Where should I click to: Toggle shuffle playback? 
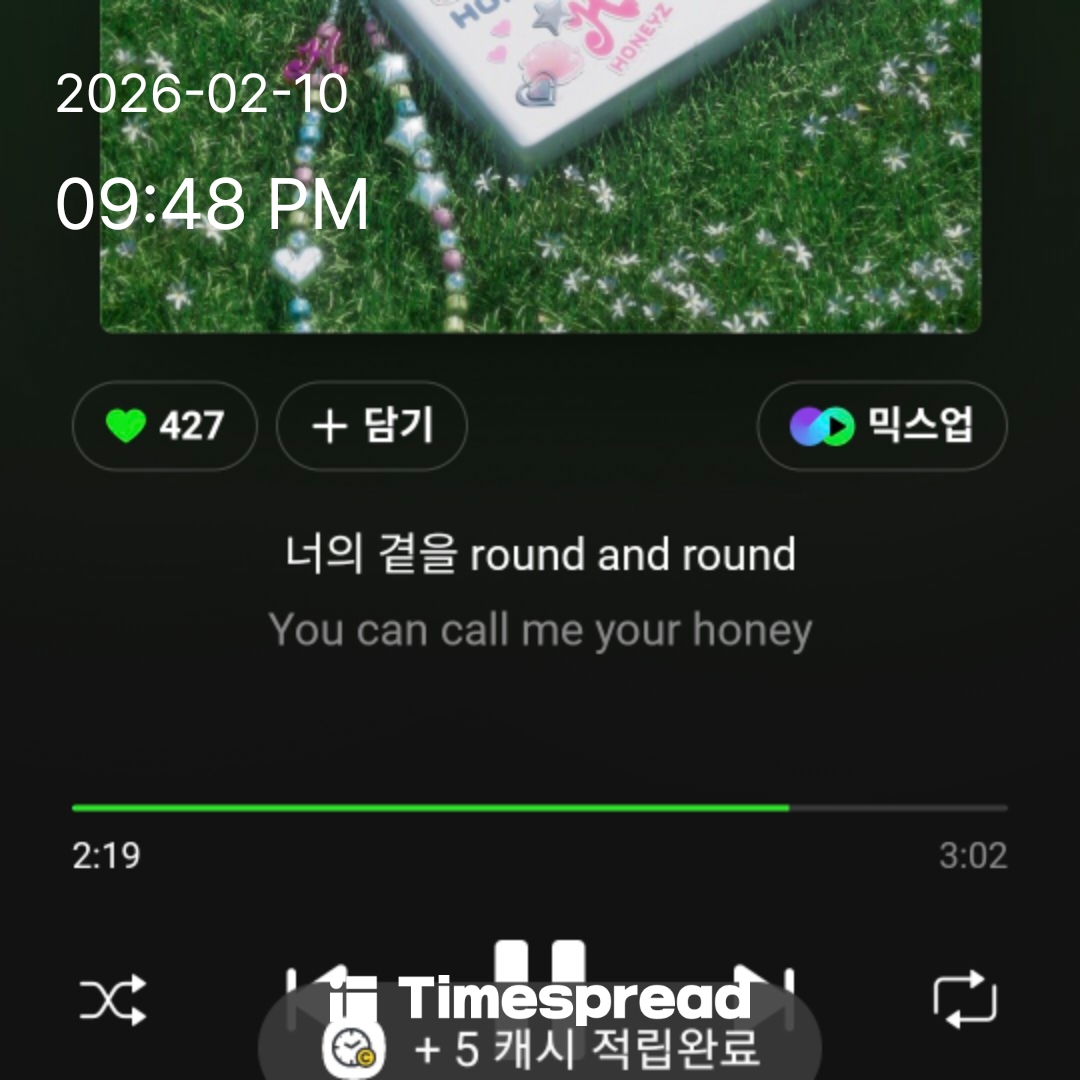tap(113, 998)
